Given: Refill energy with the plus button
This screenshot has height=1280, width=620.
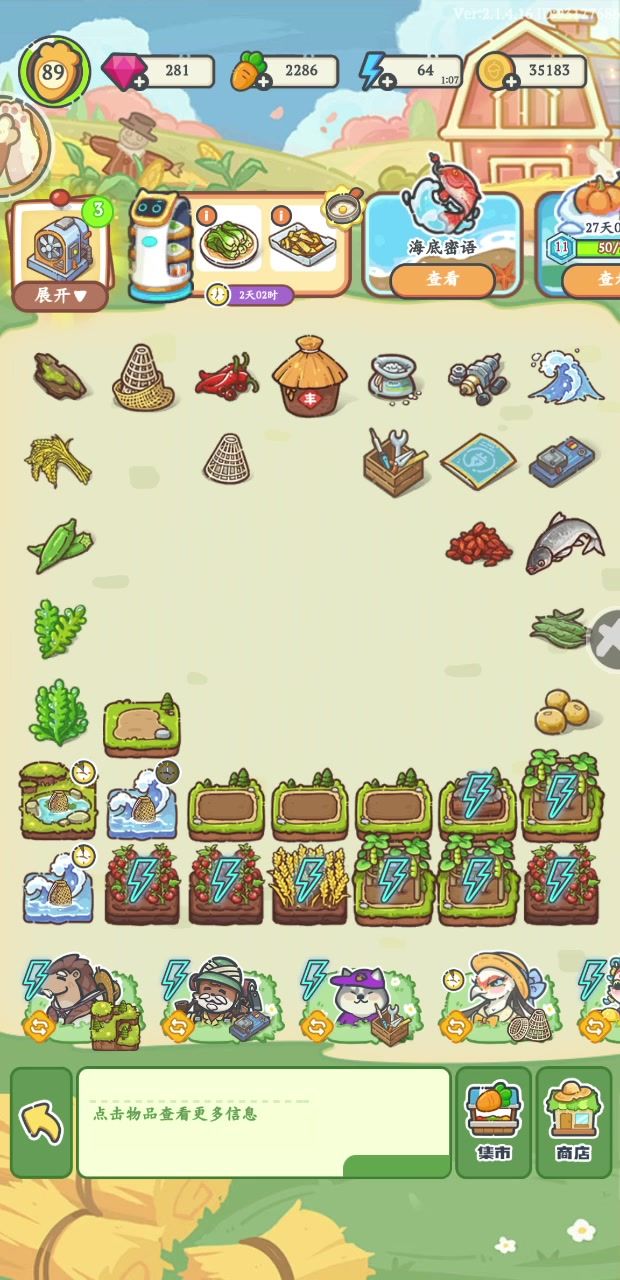Looking at the screenshot, I should click(x=387, y=82).
